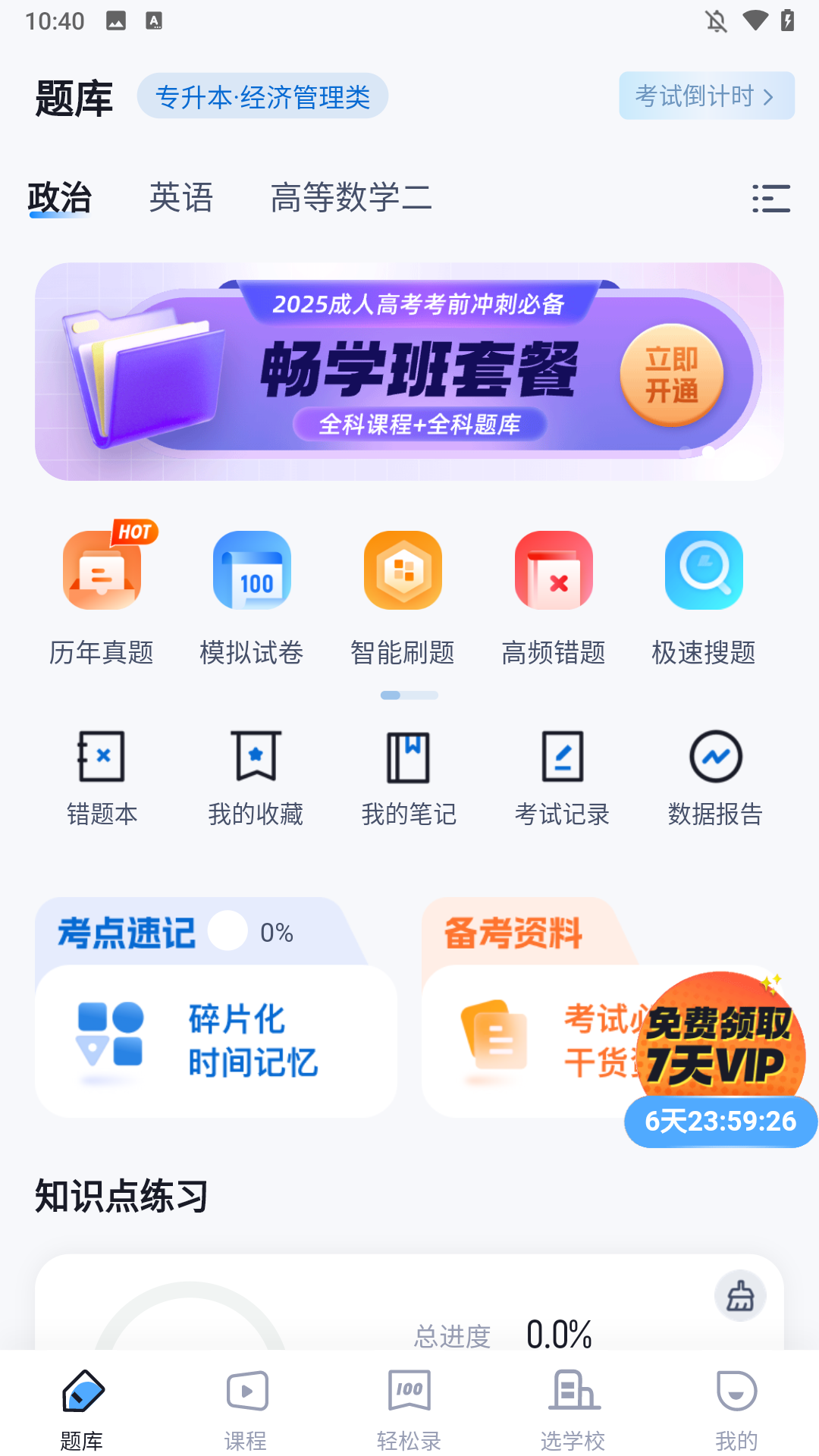The width and height of the screenshot is (819, 1456).
Task: Open the 高频错题 frequent mistakes icon
Action: pos(553,595)
